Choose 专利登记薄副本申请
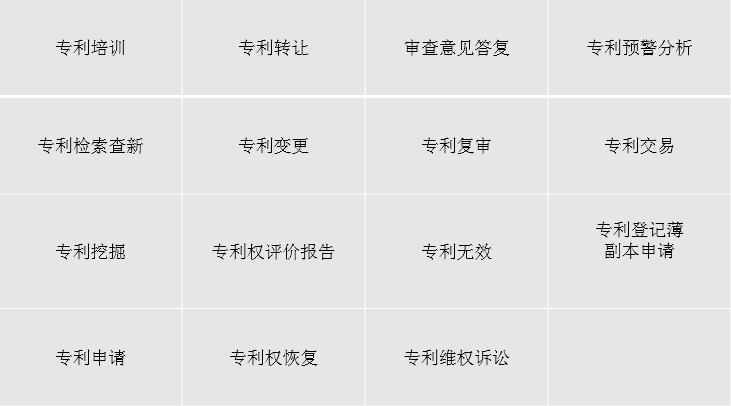731x406 pixels. coord(639,241)
